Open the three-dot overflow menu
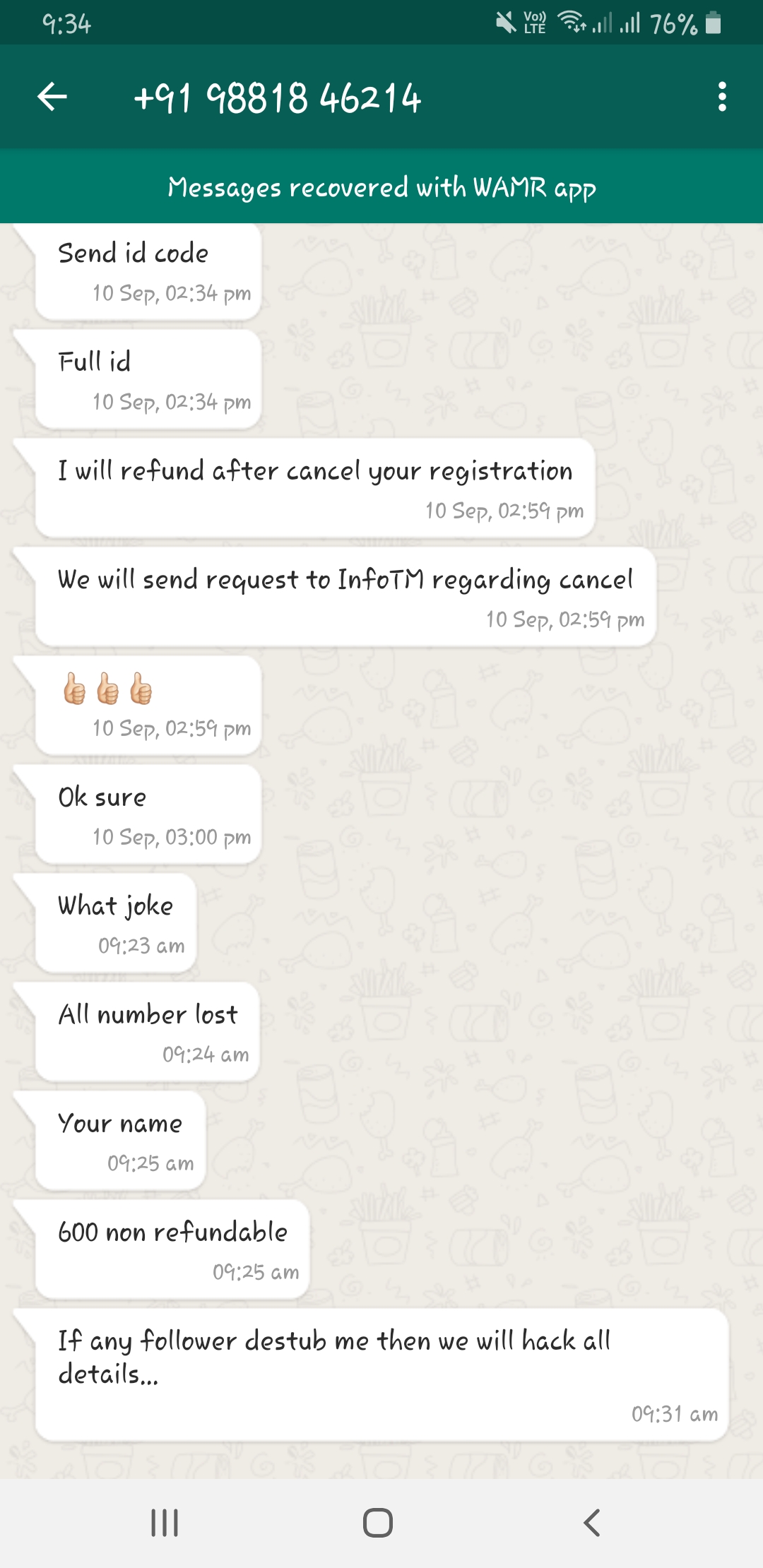The image size is (763, 1568). point(721,97)
